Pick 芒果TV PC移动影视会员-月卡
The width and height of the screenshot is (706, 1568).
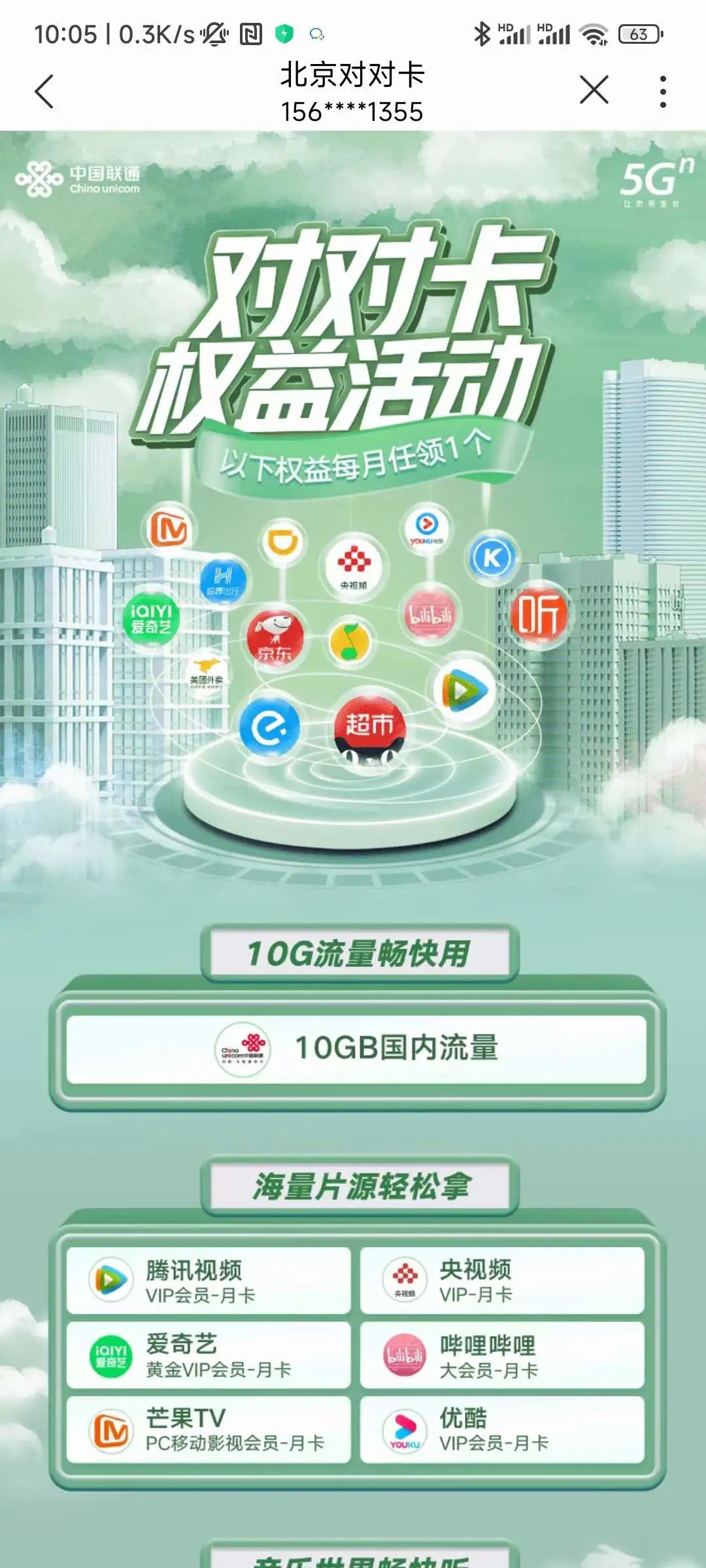click(x=209, y=1429)
